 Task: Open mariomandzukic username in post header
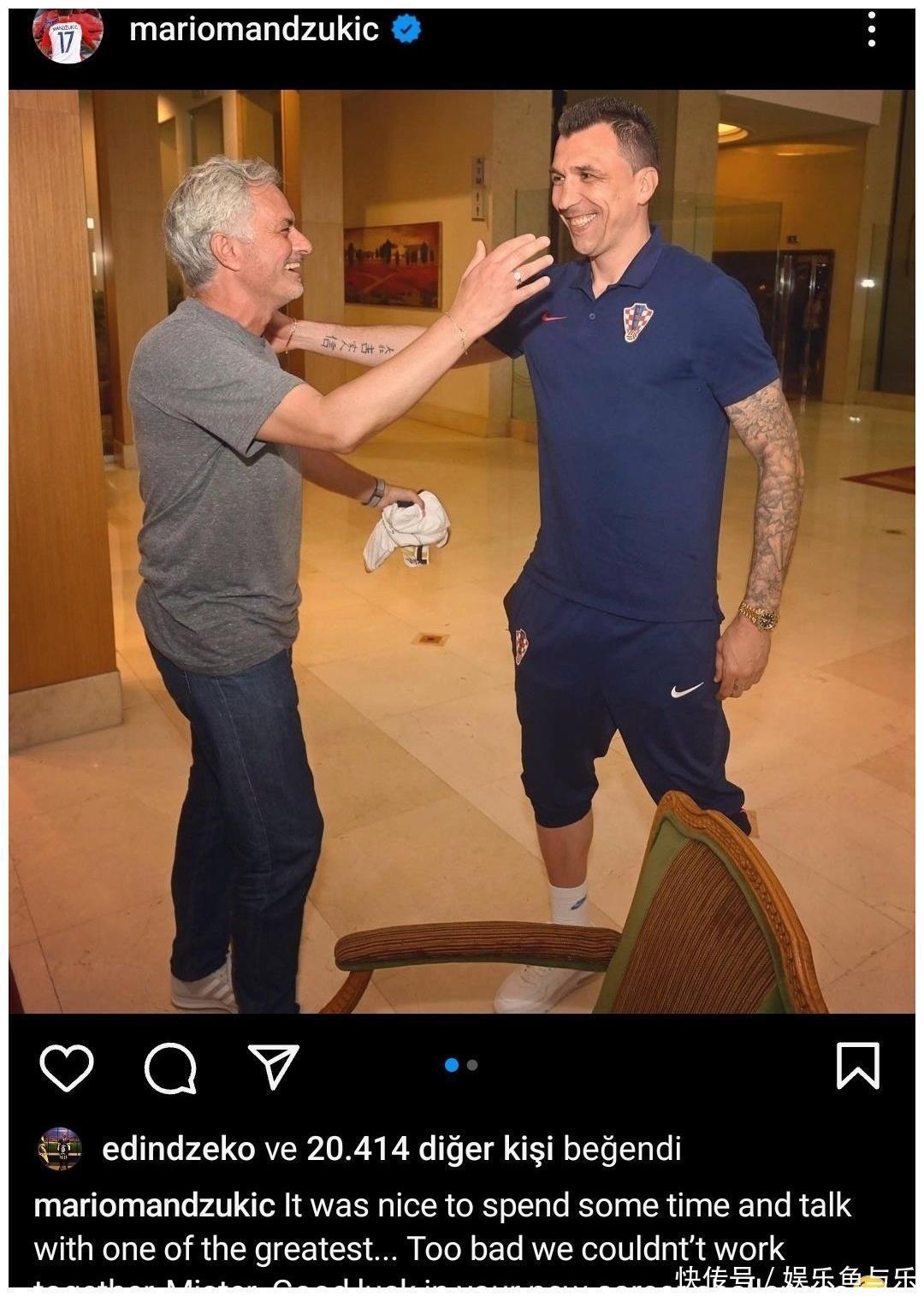point(253,30)
